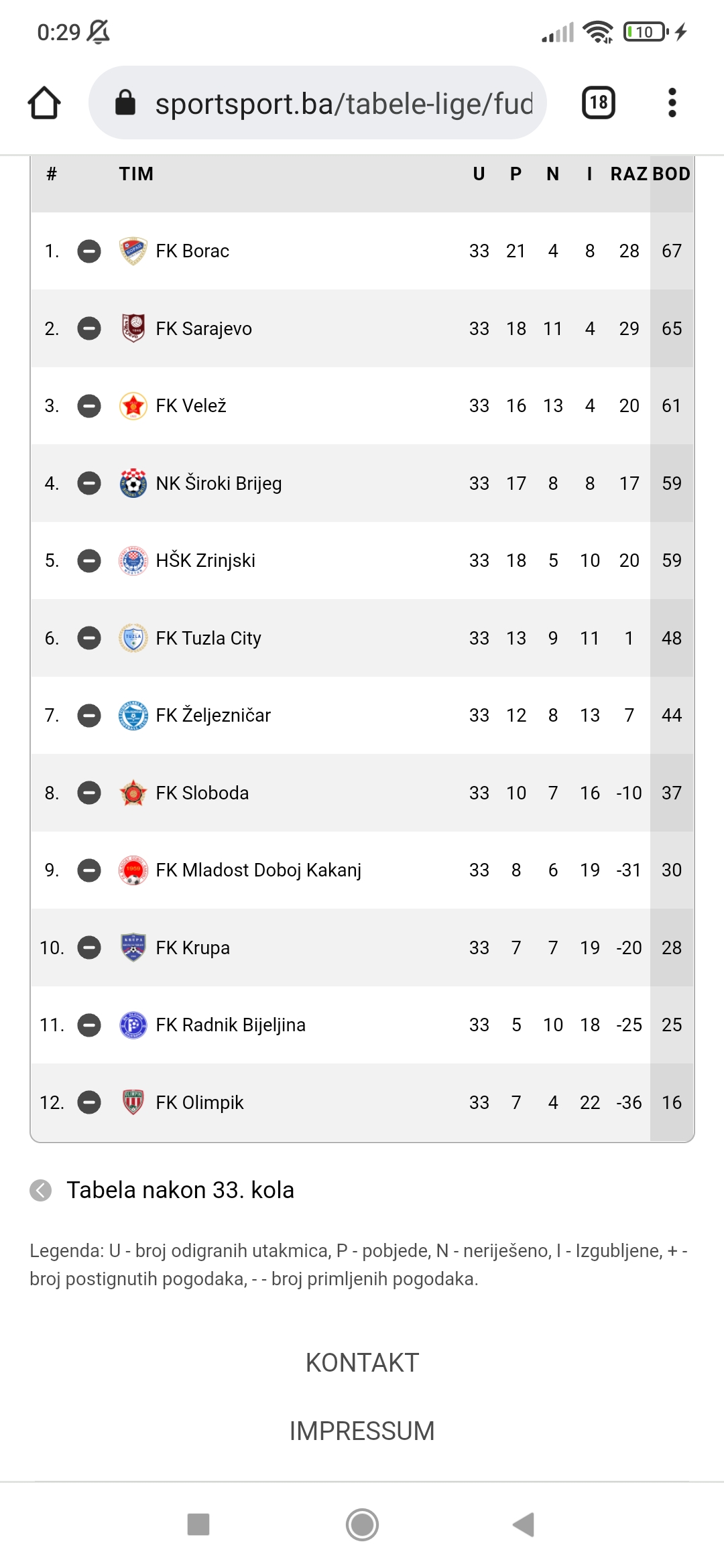This screenshot has height=1568, width=724.
Task: Tap the sportsport.ba address bar
Action: click(x=318, y=103)
